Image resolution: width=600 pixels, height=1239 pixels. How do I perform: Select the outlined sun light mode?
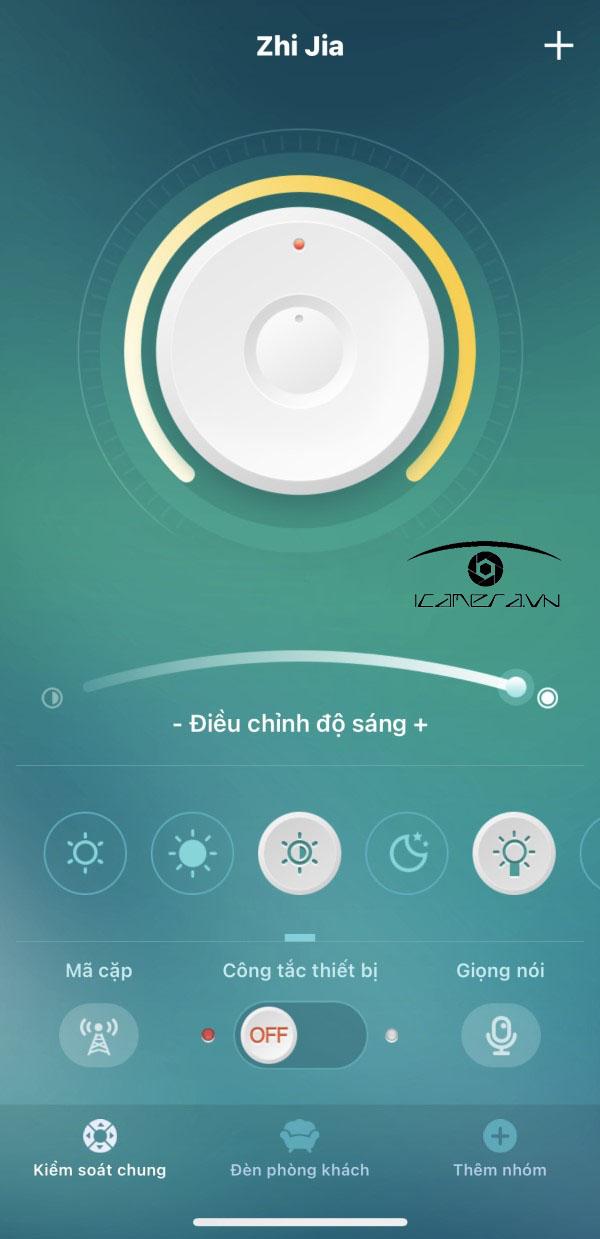pyautogui.click(x=85, y=853)
